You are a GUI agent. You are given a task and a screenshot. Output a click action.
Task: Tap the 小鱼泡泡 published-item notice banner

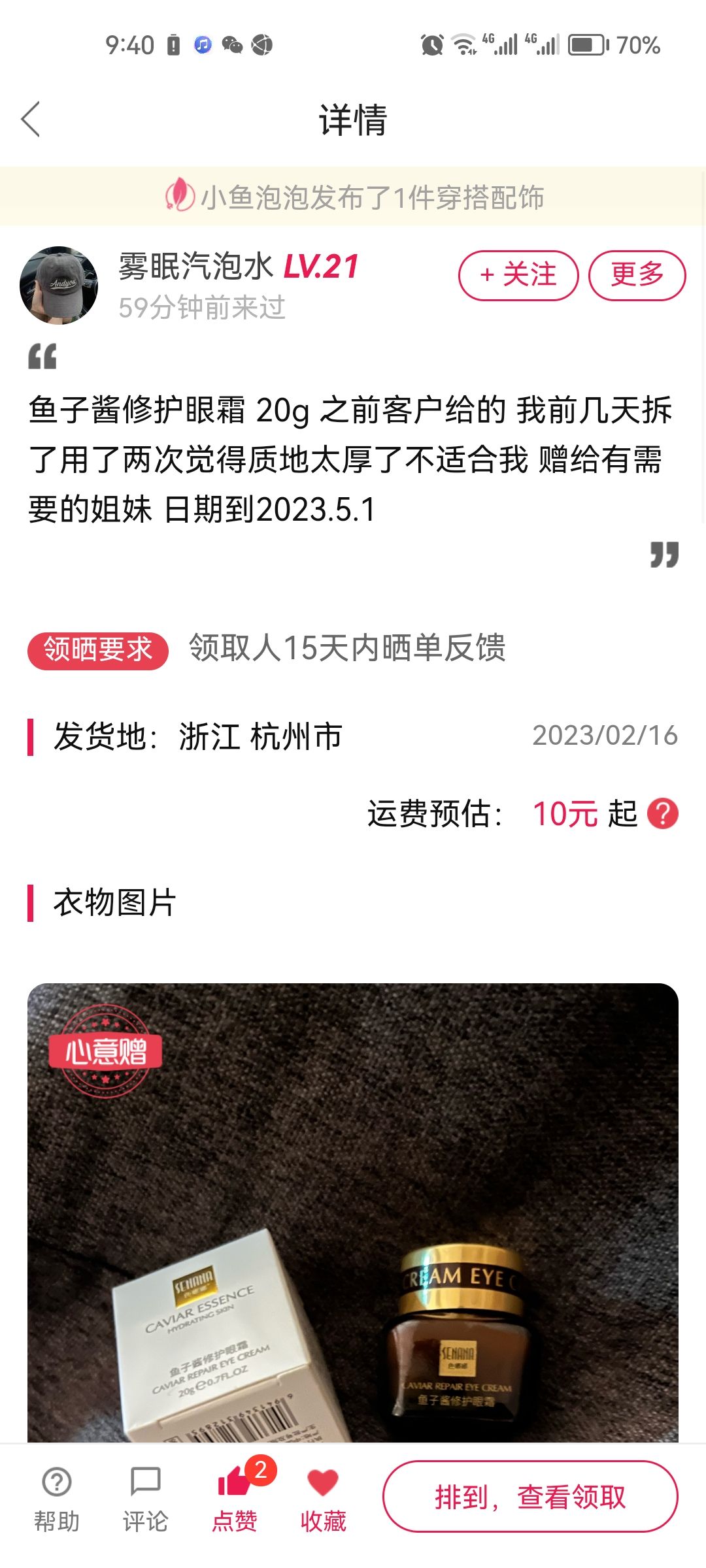(353, 197)
